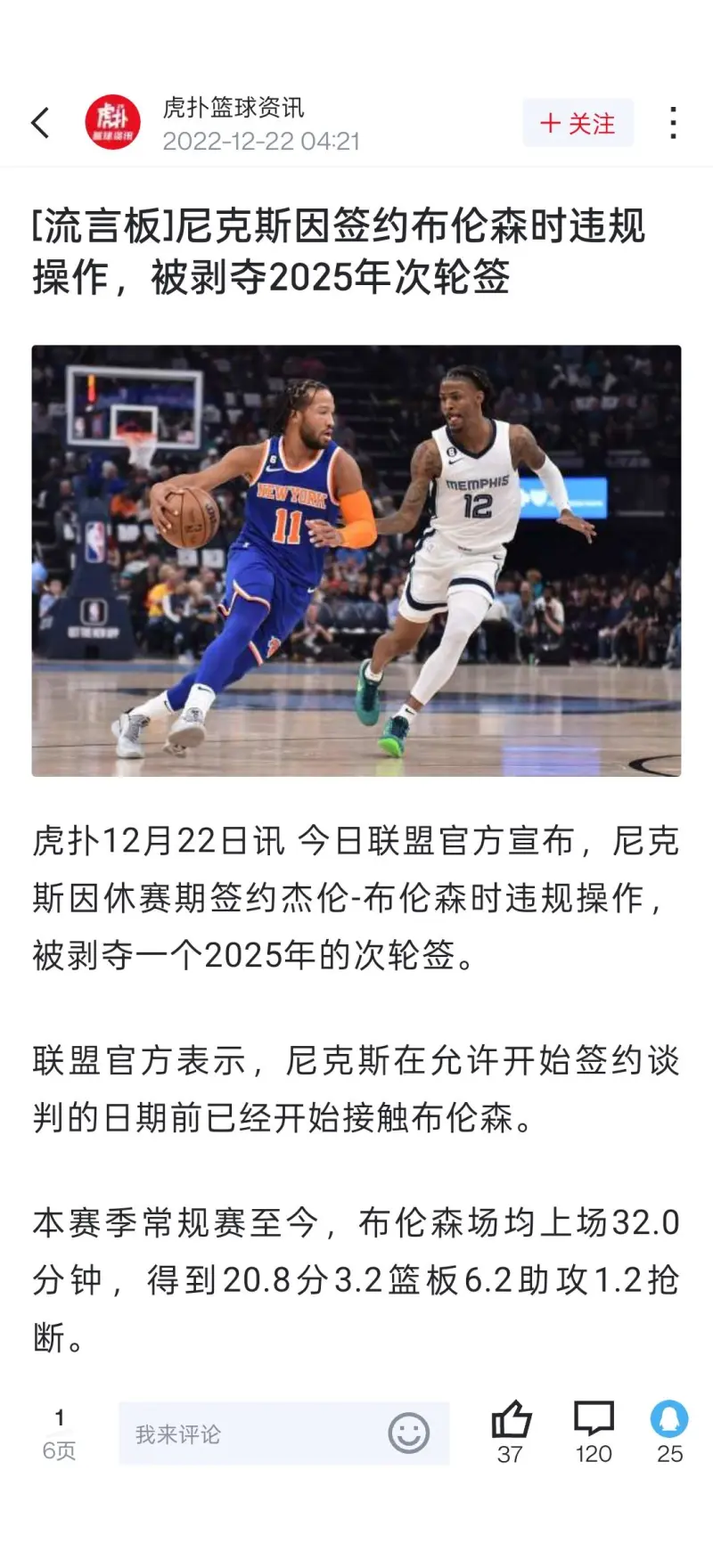
Task: Tap the 我来评论 comment box
Action: tap(283, 1433)
